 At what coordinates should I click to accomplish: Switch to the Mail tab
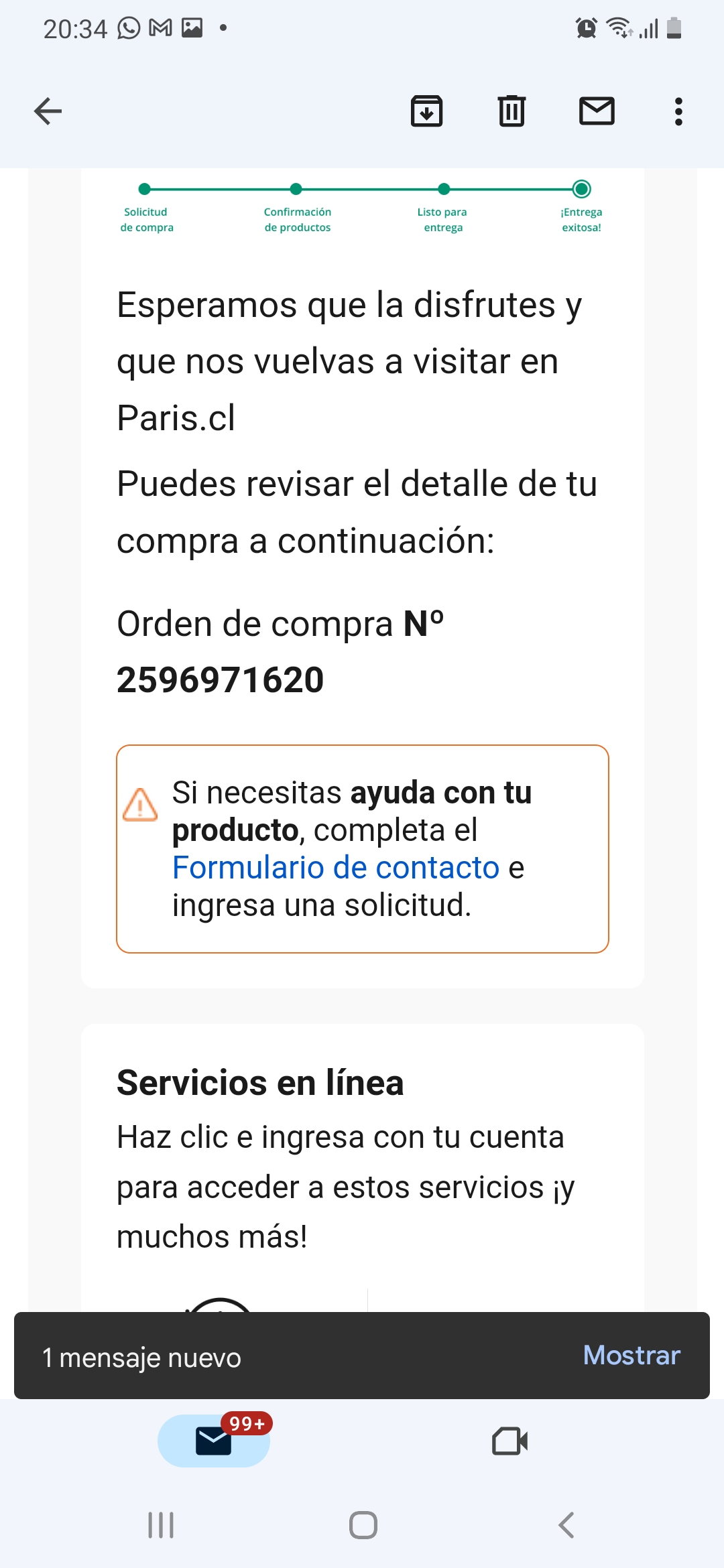click(x=214, y=1441)
